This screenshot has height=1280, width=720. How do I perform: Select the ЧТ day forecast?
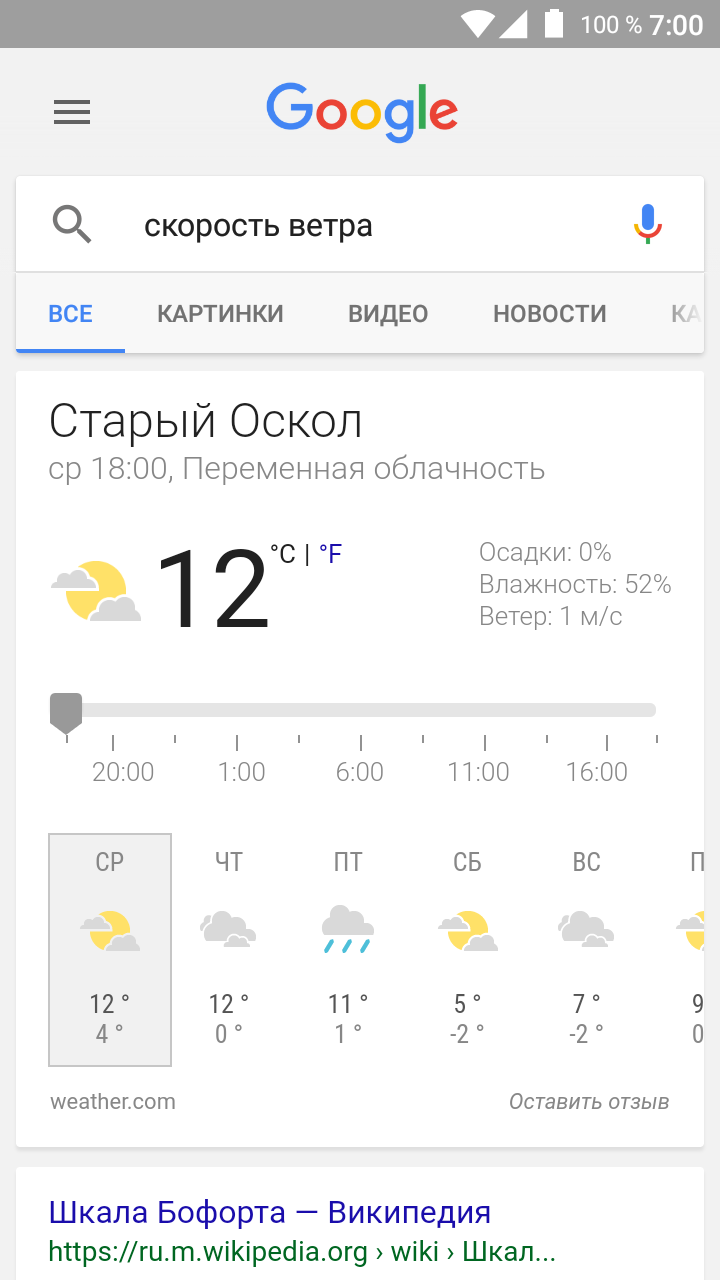click(x=229, y=949)
